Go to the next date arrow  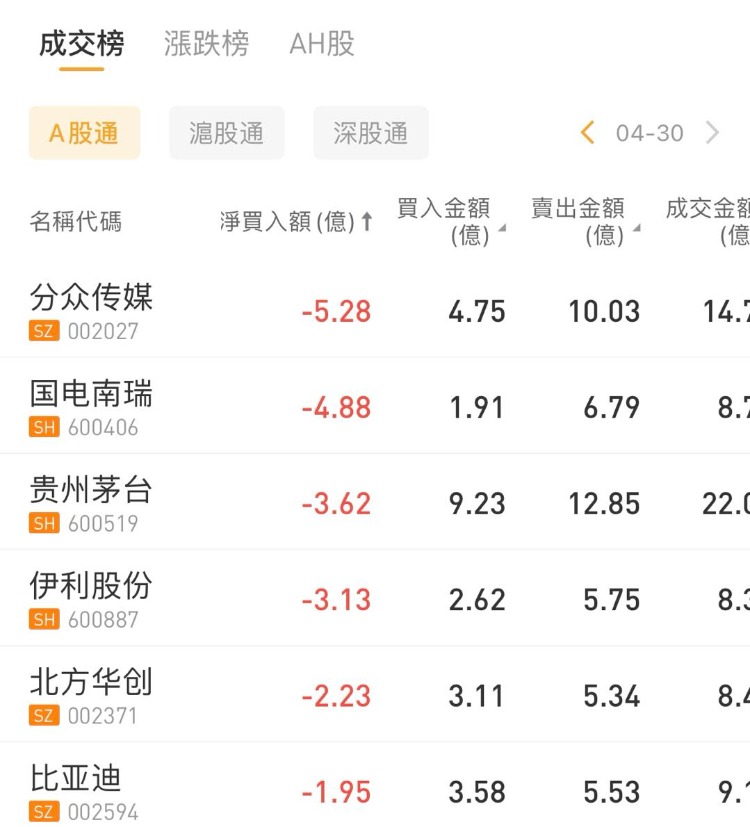click(713, 133)
